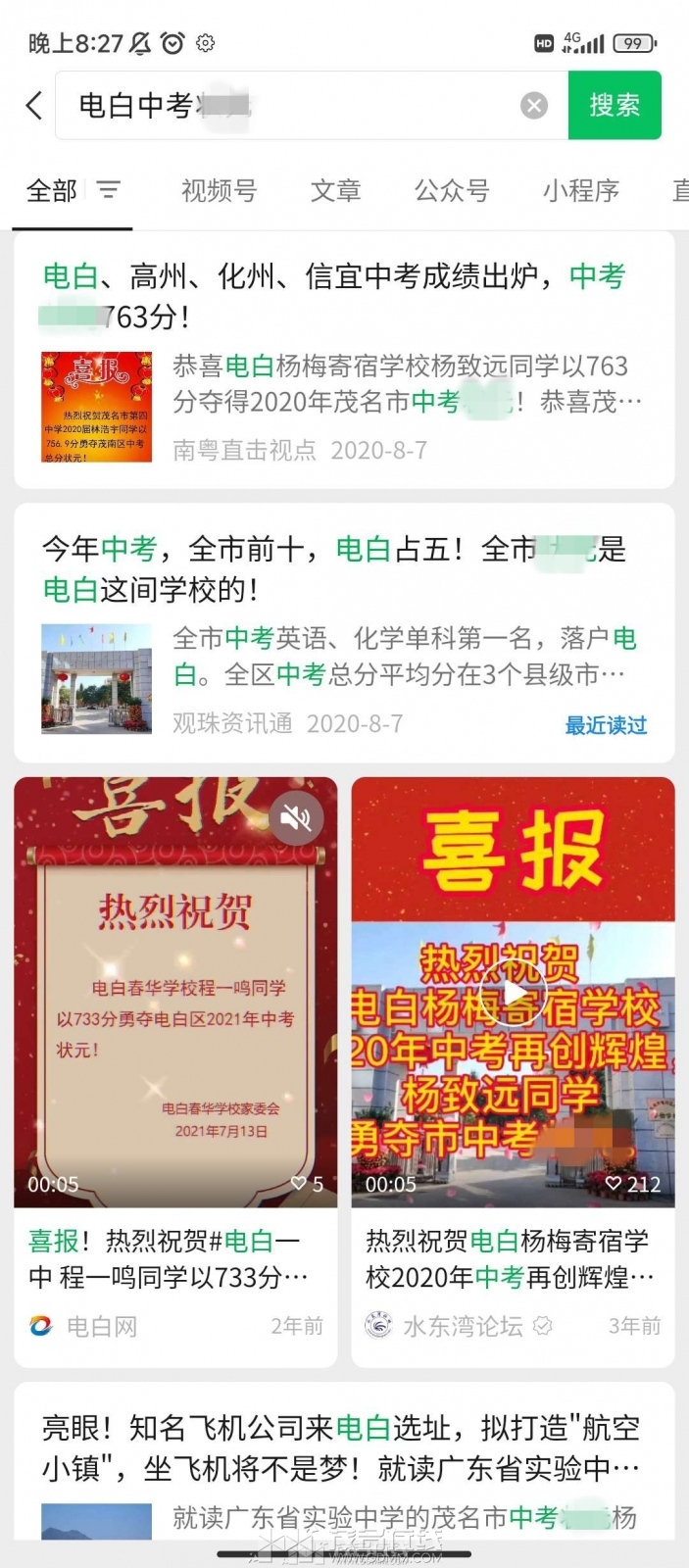Open the article about 航空小镇
Screen dimensions: 689x1568
click(x=343, y=1448)
